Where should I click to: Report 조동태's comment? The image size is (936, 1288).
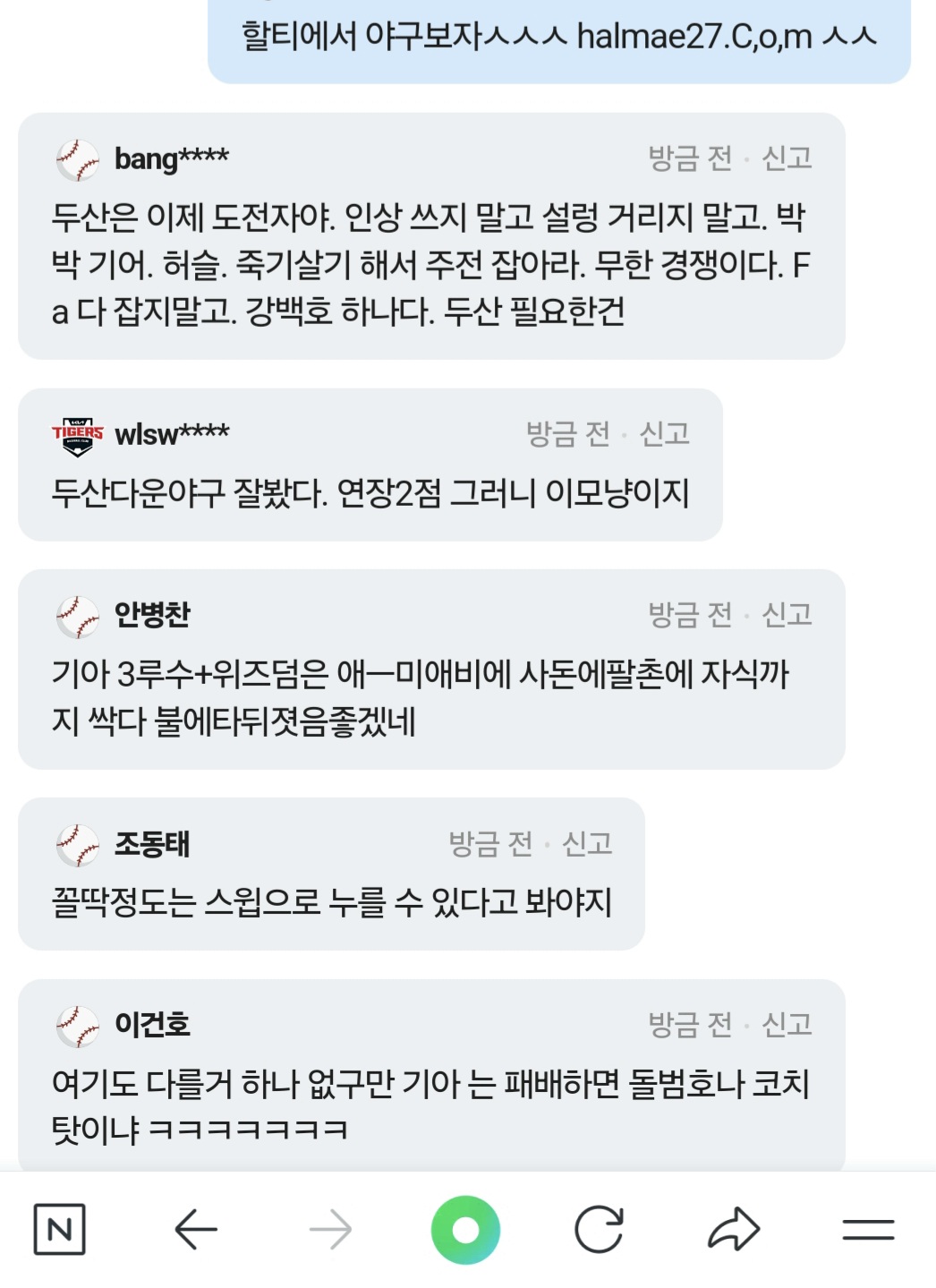(586, 843)
